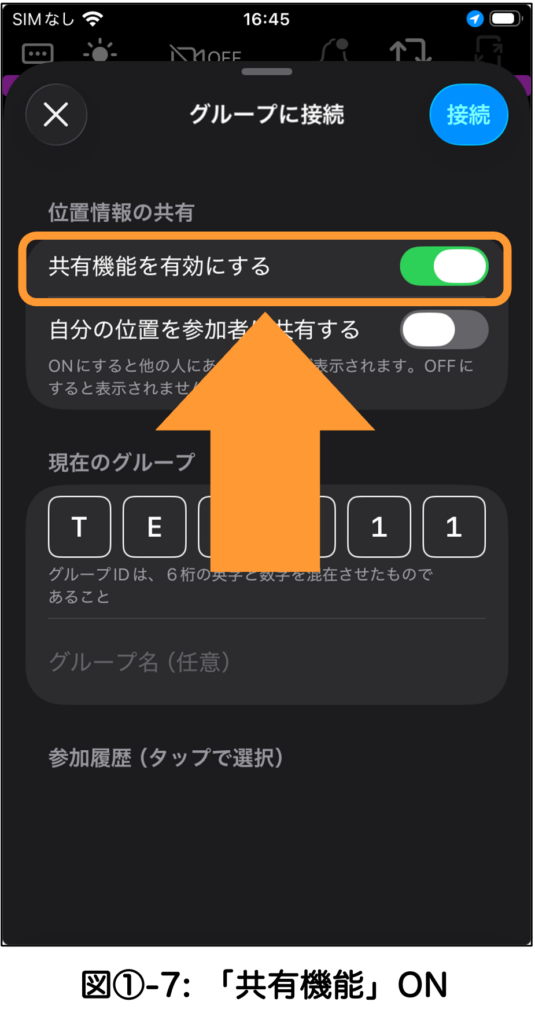
Task: Select the group ID box containing E
Action: [154, 527]
